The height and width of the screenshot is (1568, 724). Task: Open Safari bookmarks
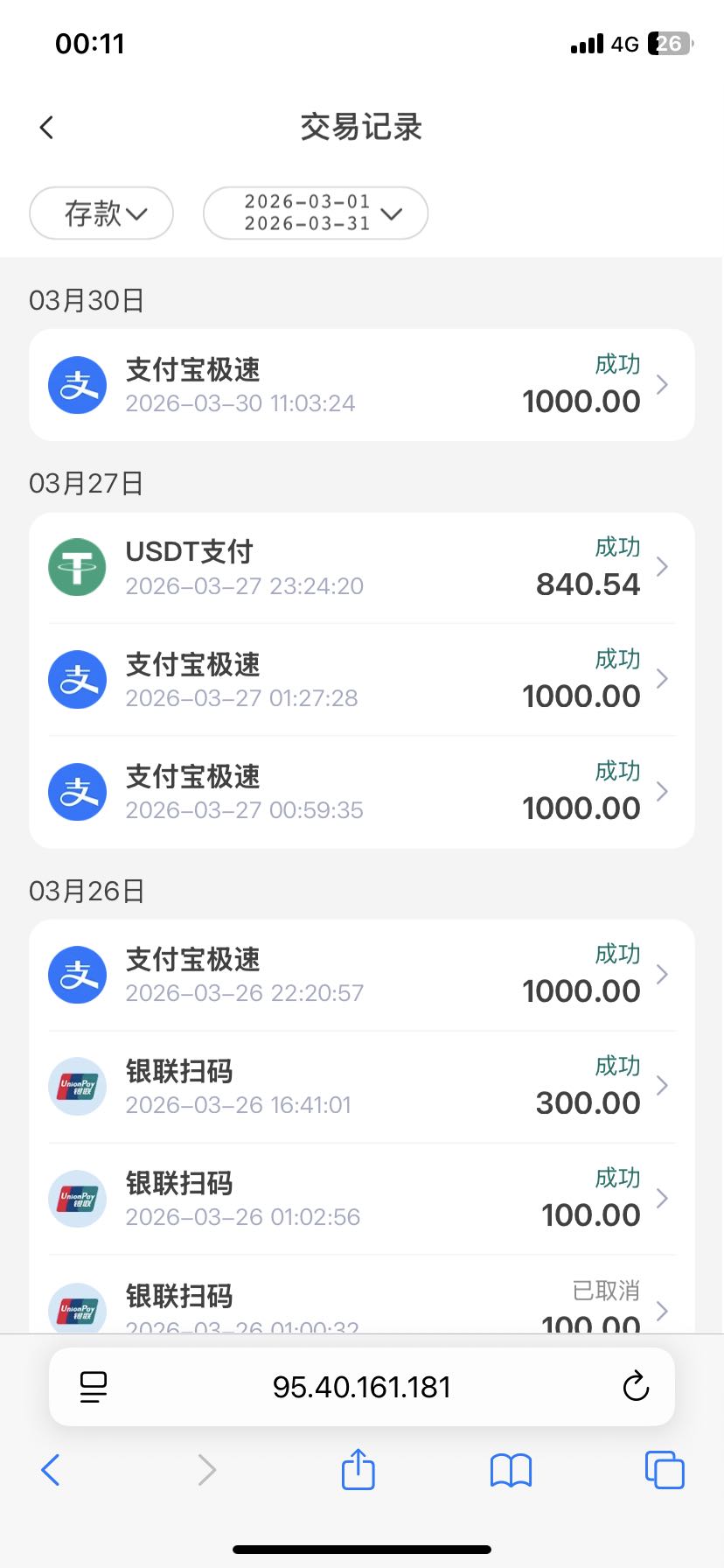pos(511,1470)
